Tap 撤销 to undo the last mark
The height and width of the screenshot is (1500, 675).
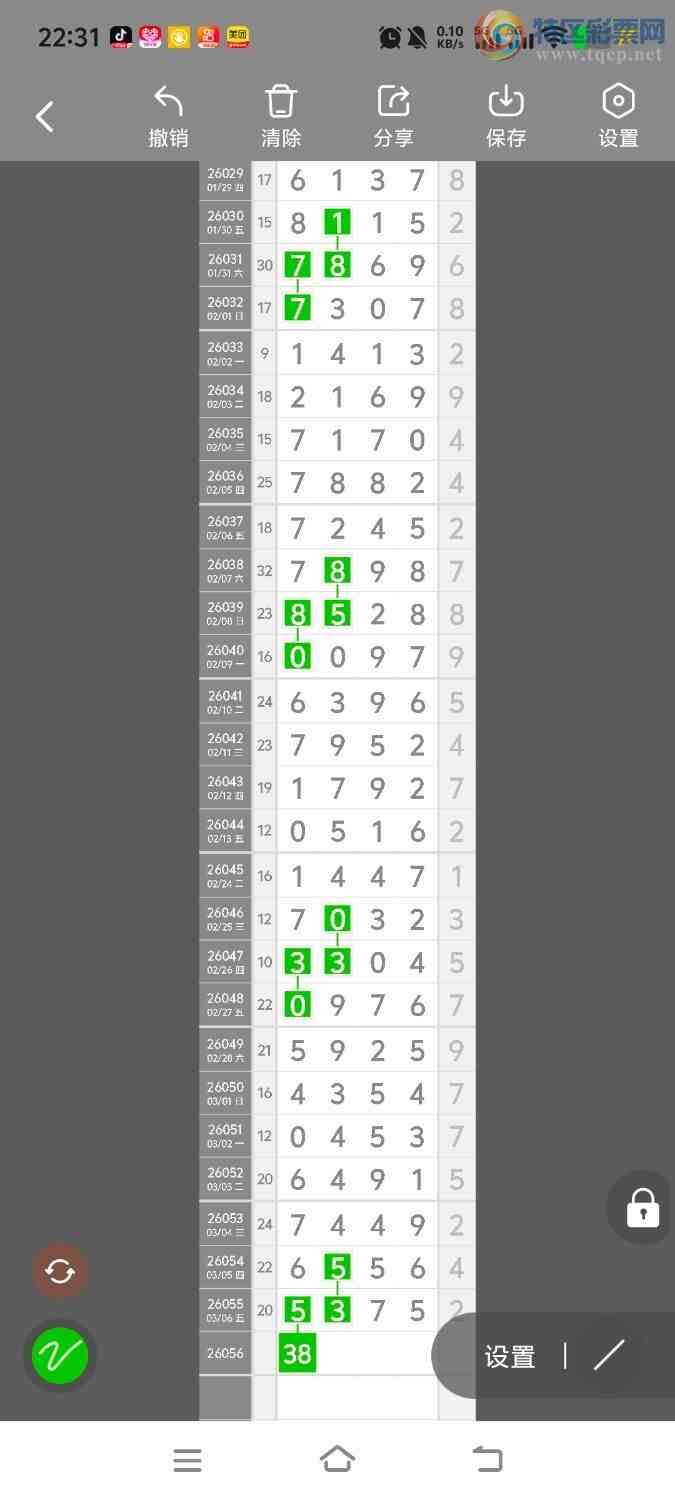(x=168, y=117)
